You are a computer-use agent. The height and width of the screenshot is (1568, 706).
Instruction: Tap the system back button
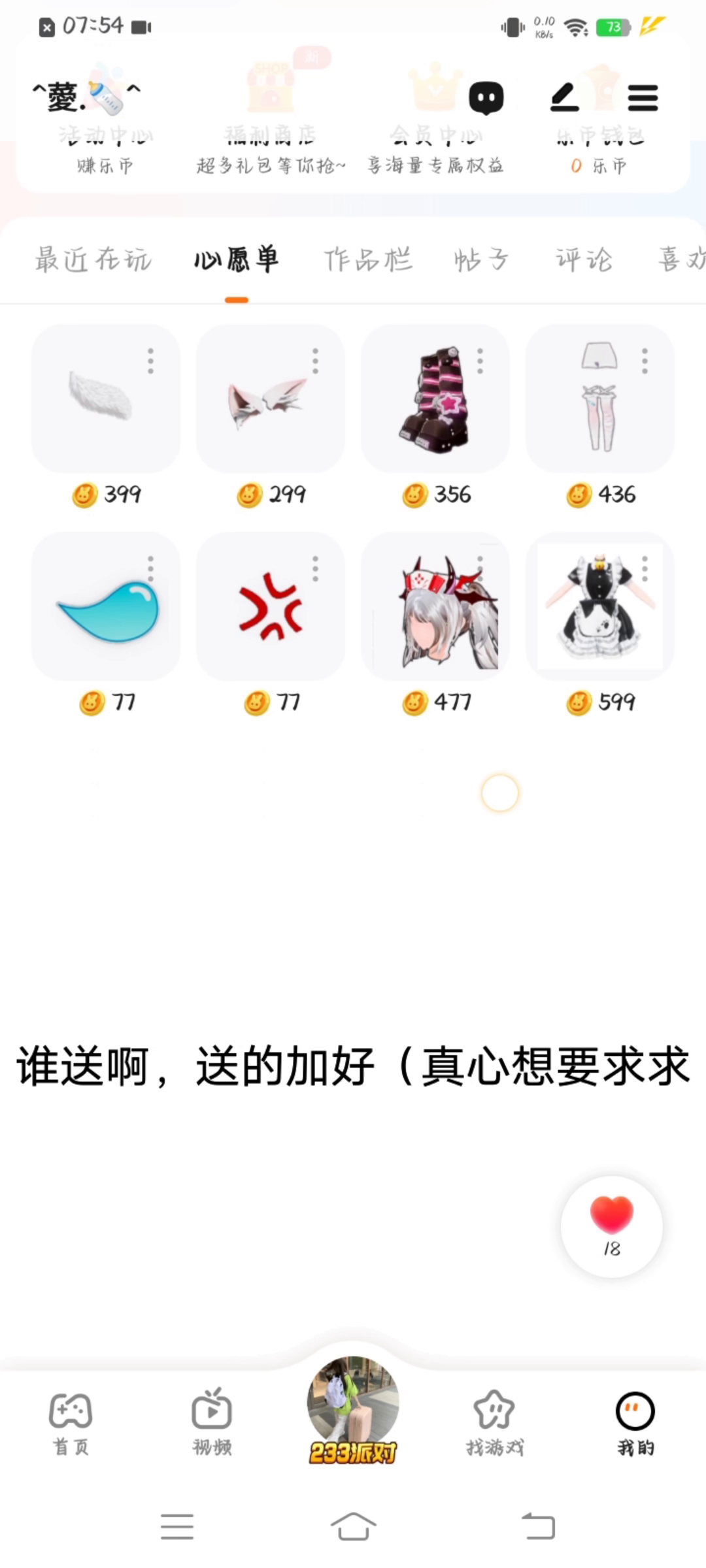[539, 1527]
